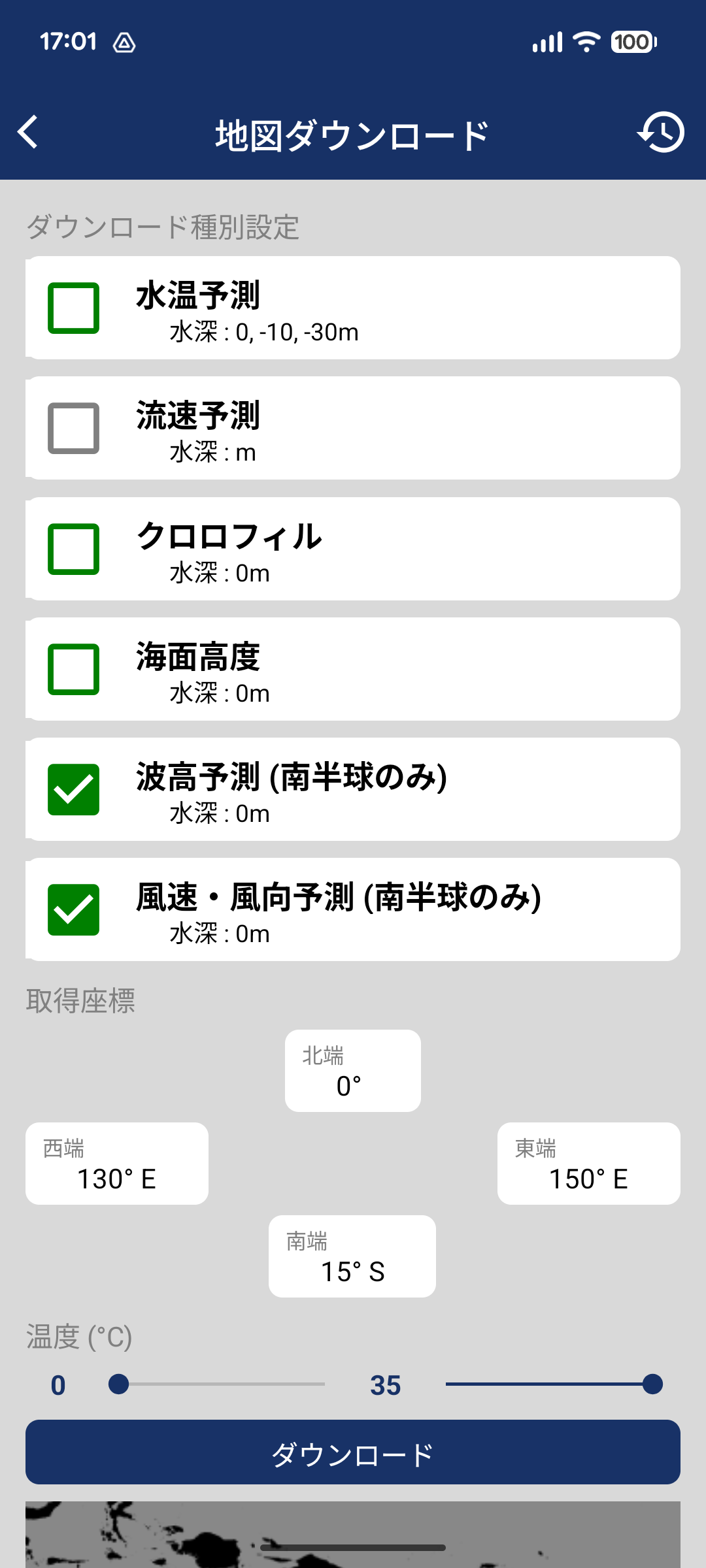This screenshot has height=1568, width=706.
Task: Edit the 南端 15° S field
Action: point(352,1256)
